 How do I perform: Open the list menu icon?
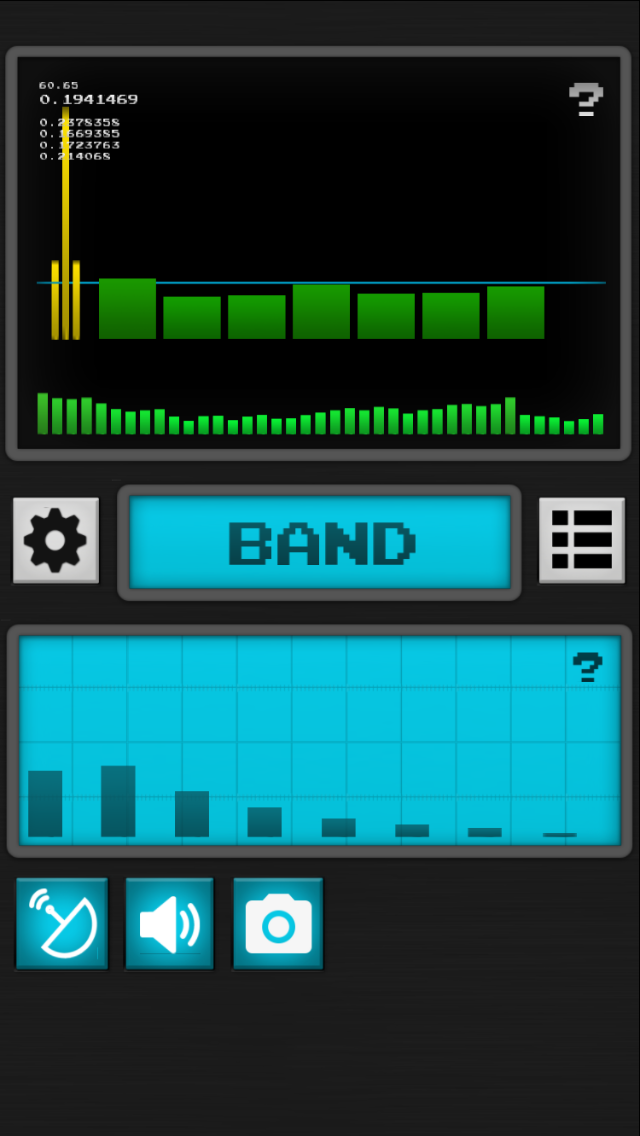pos(581,540)
